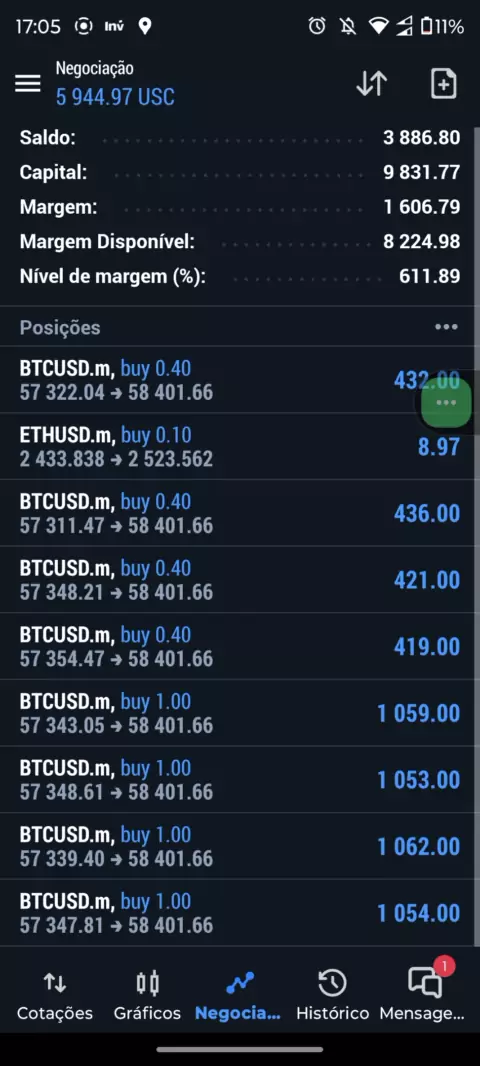Go to the Histórico tab
480x1066 pixels.
click(x=332, y=995)
